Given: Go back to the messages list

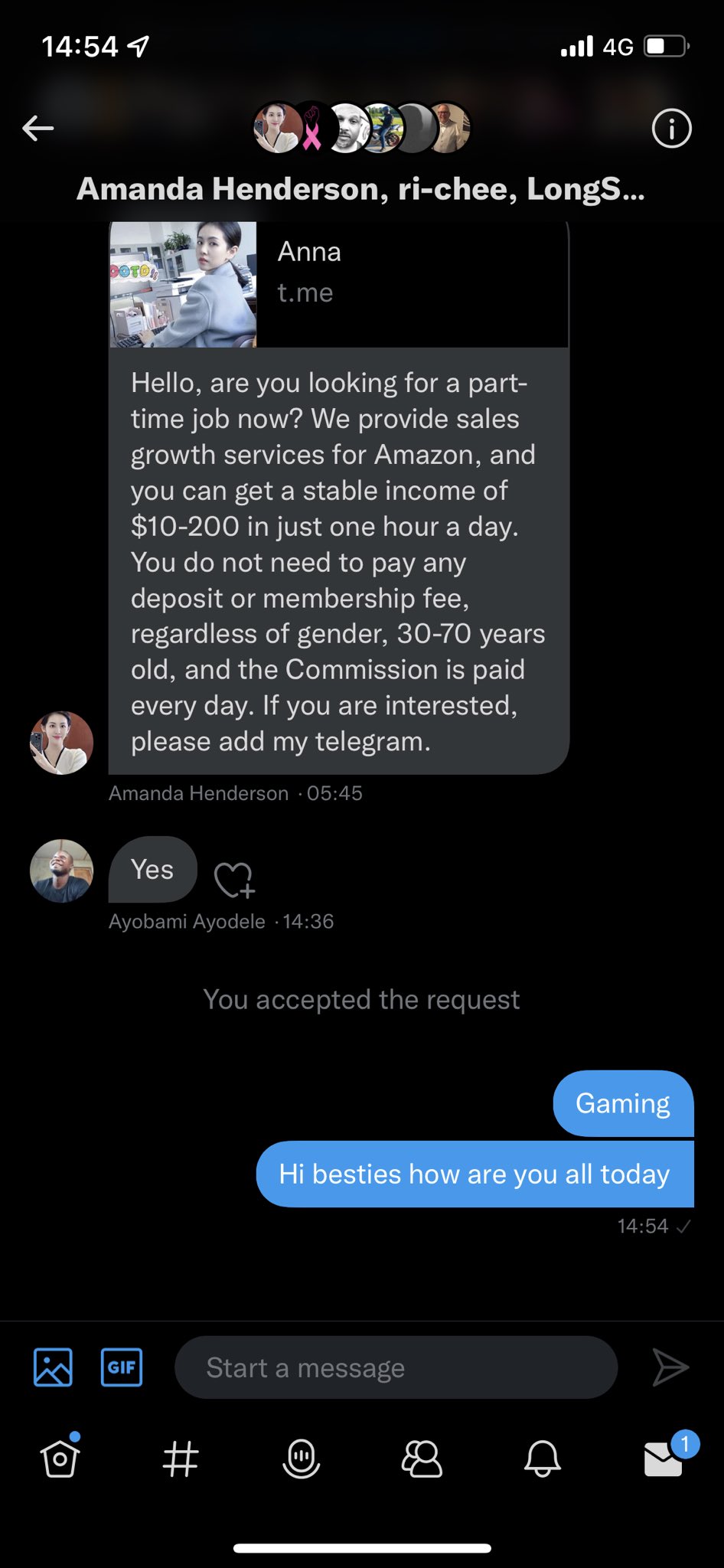Looking at the screenshot, I should click(38, 128).
